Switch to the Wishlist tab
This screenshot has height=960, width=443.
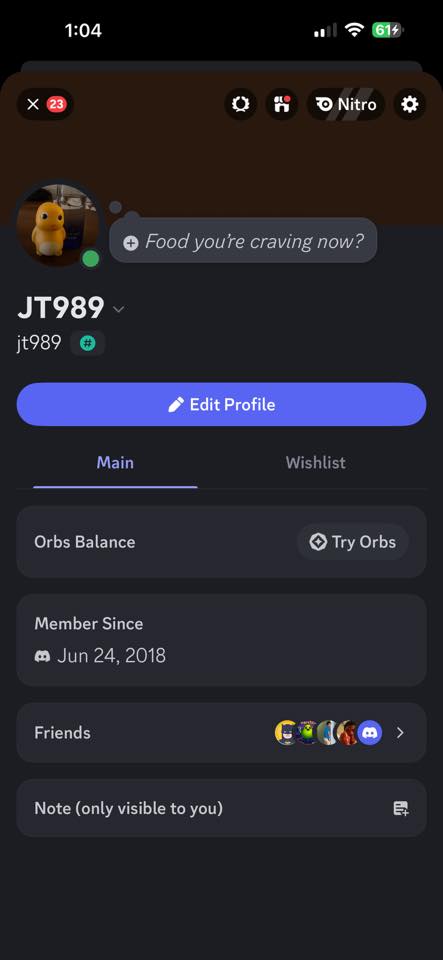[x=316, y=463]
